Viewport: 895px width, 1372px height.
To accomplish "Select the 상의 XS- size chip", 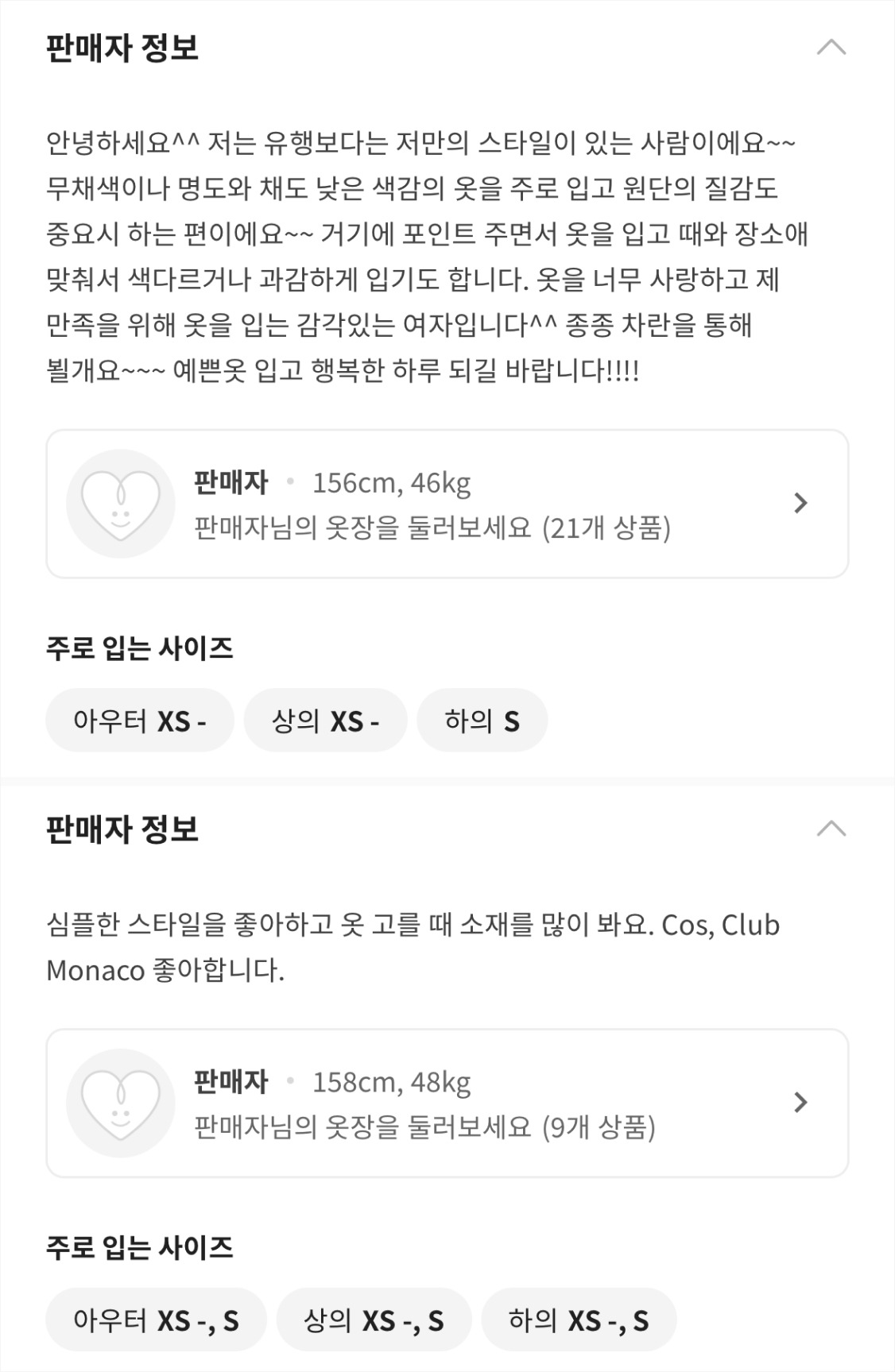I will (x=324, y=719).
